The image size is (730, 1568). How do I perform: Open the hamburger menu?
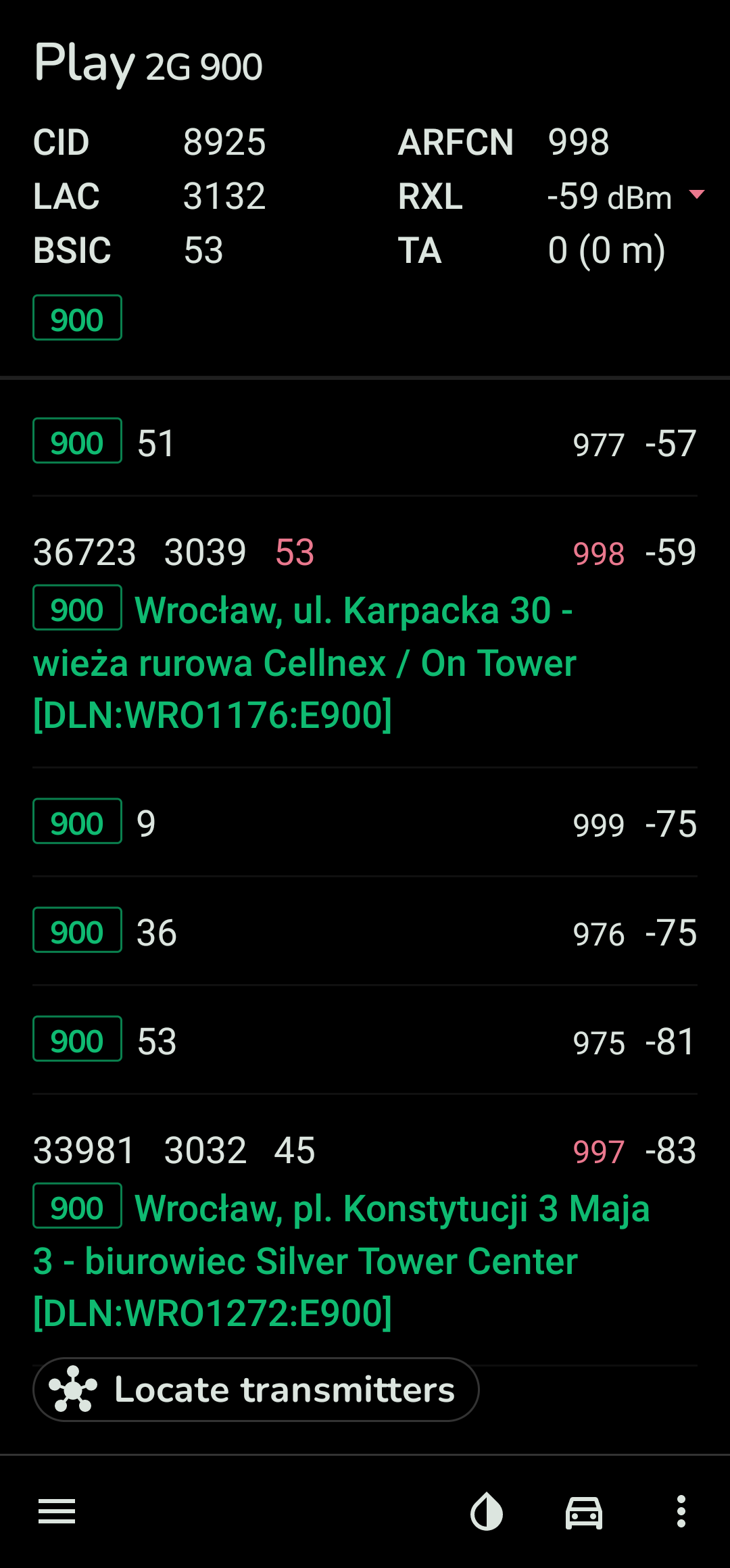[x=57, y=1511]
